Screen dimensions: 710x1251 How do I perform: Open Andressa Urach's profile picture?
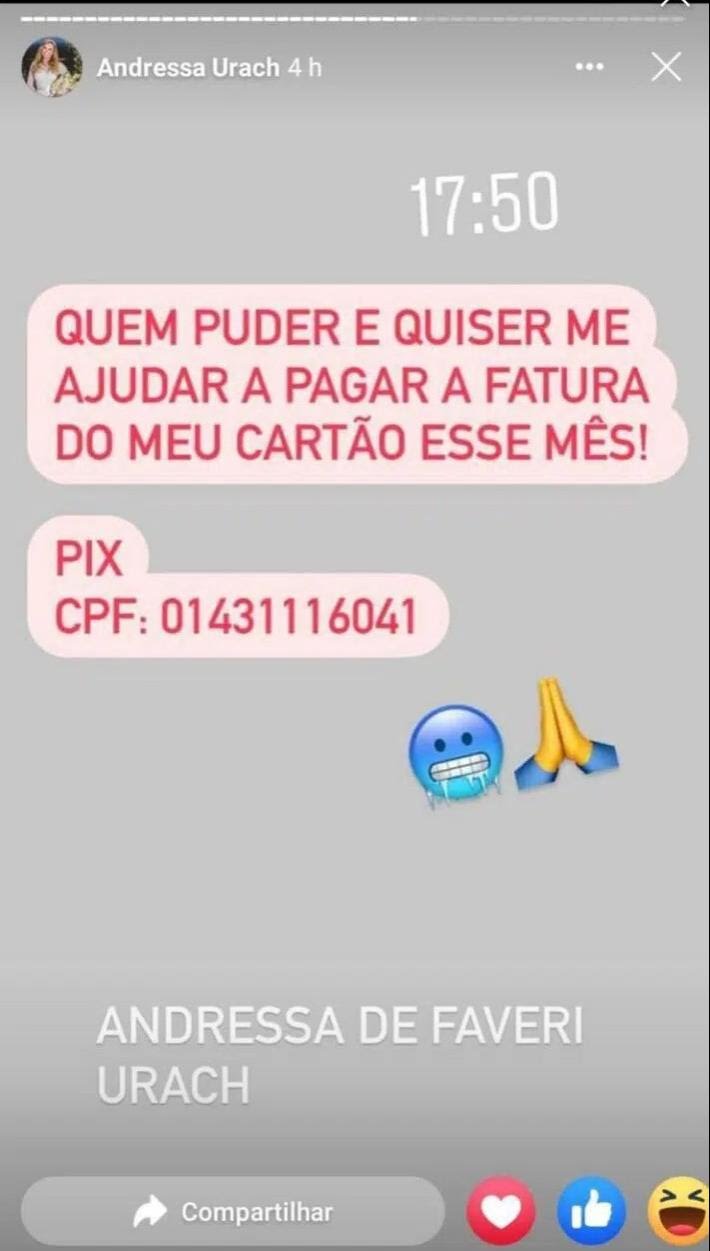point(51,67)
